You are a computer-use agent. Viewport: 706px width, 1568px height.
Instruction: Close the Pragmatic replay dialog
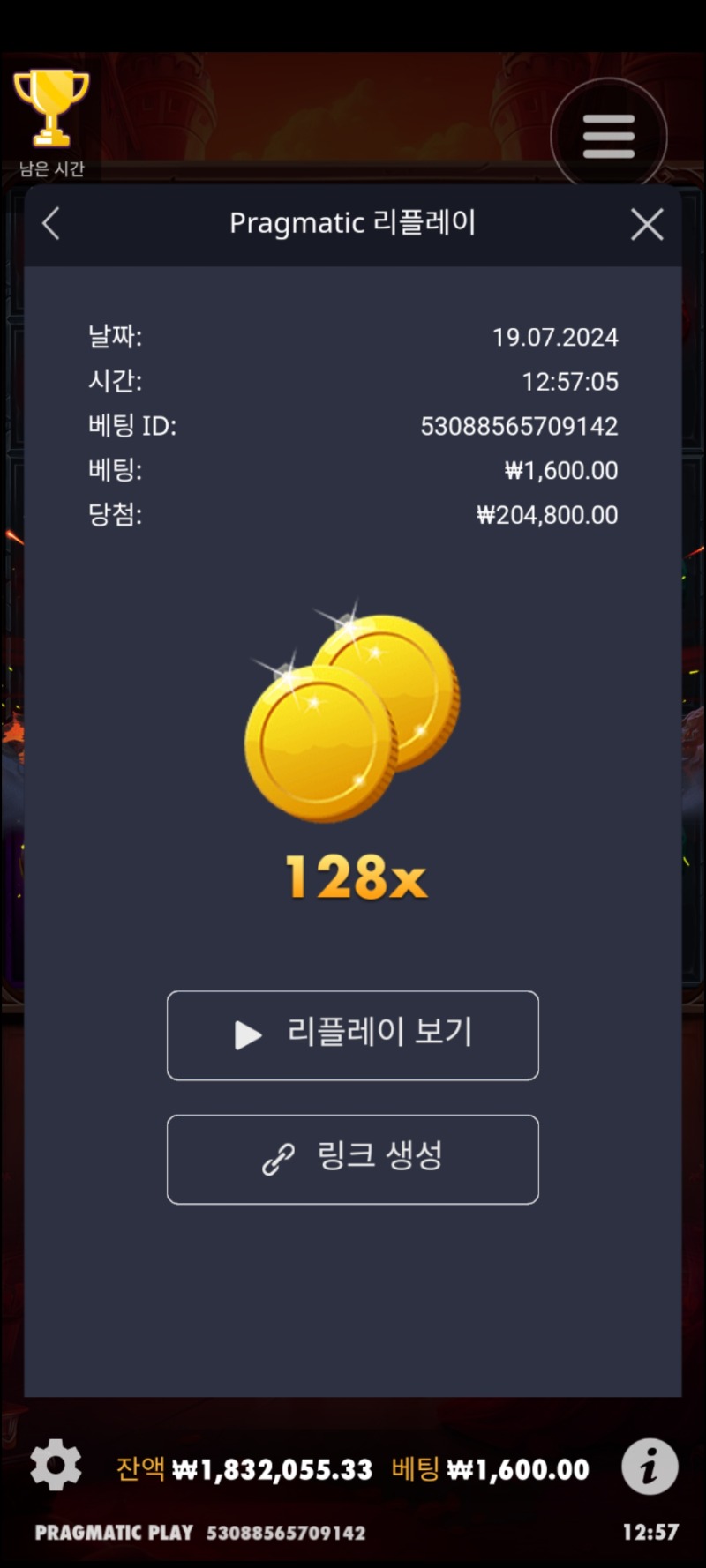point(647,225)
